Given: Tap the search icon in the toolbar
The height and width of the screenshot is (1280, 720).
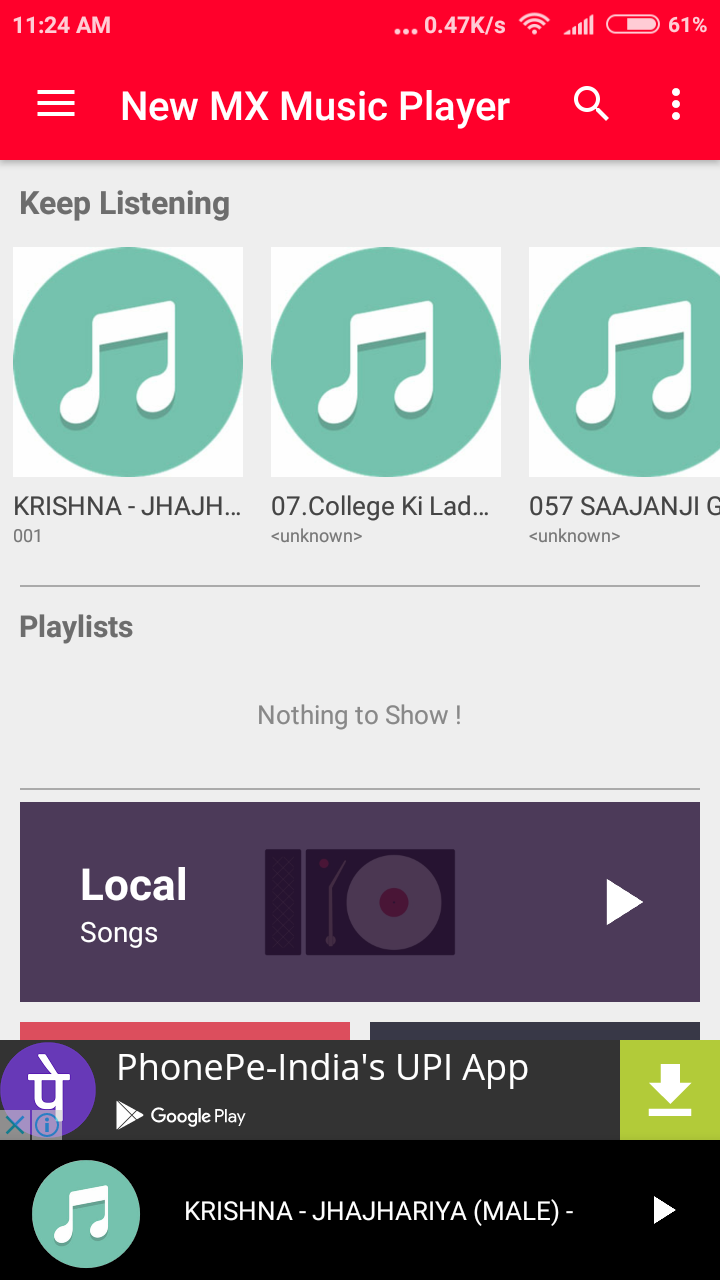Looking at the screenshot, I should click(590, 103).
